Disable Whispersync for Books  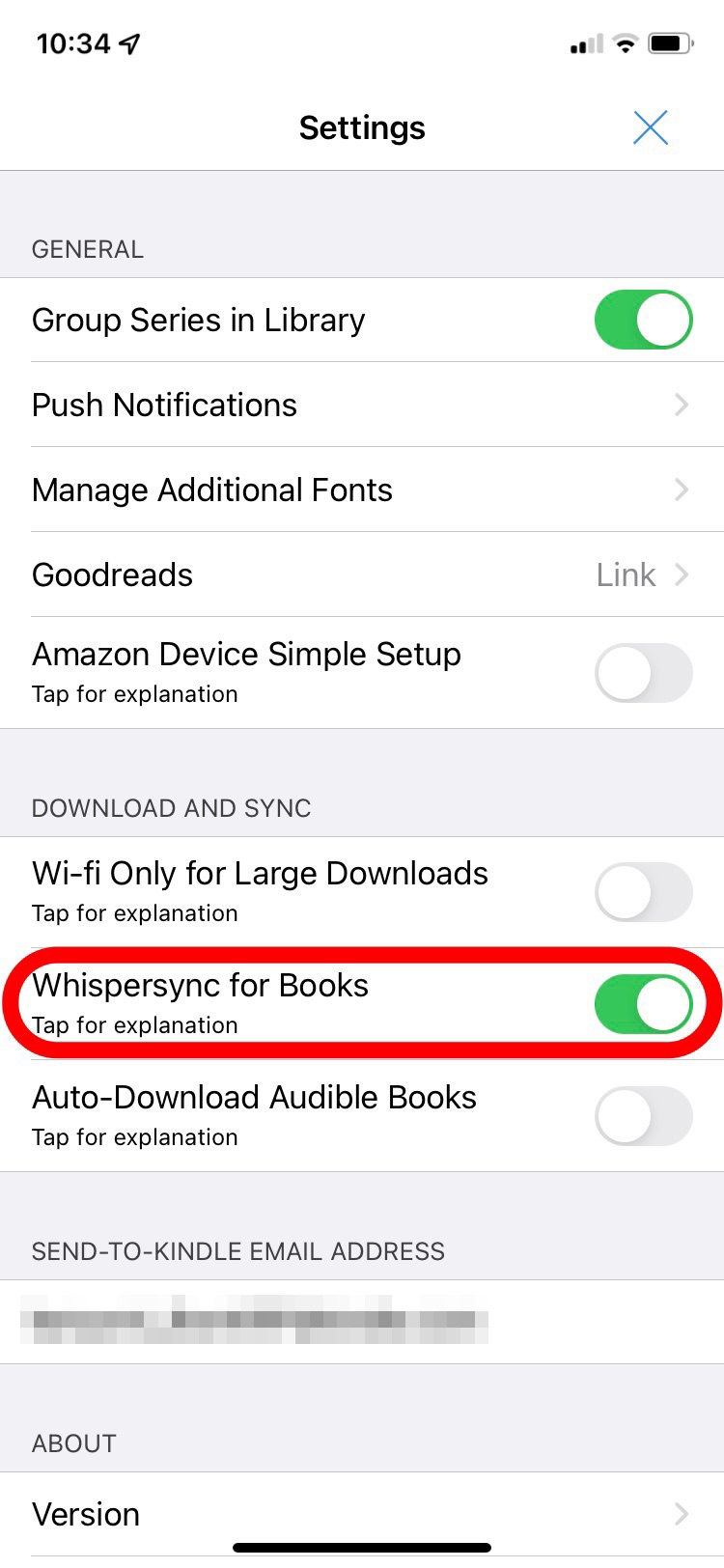pos(643,1004)
